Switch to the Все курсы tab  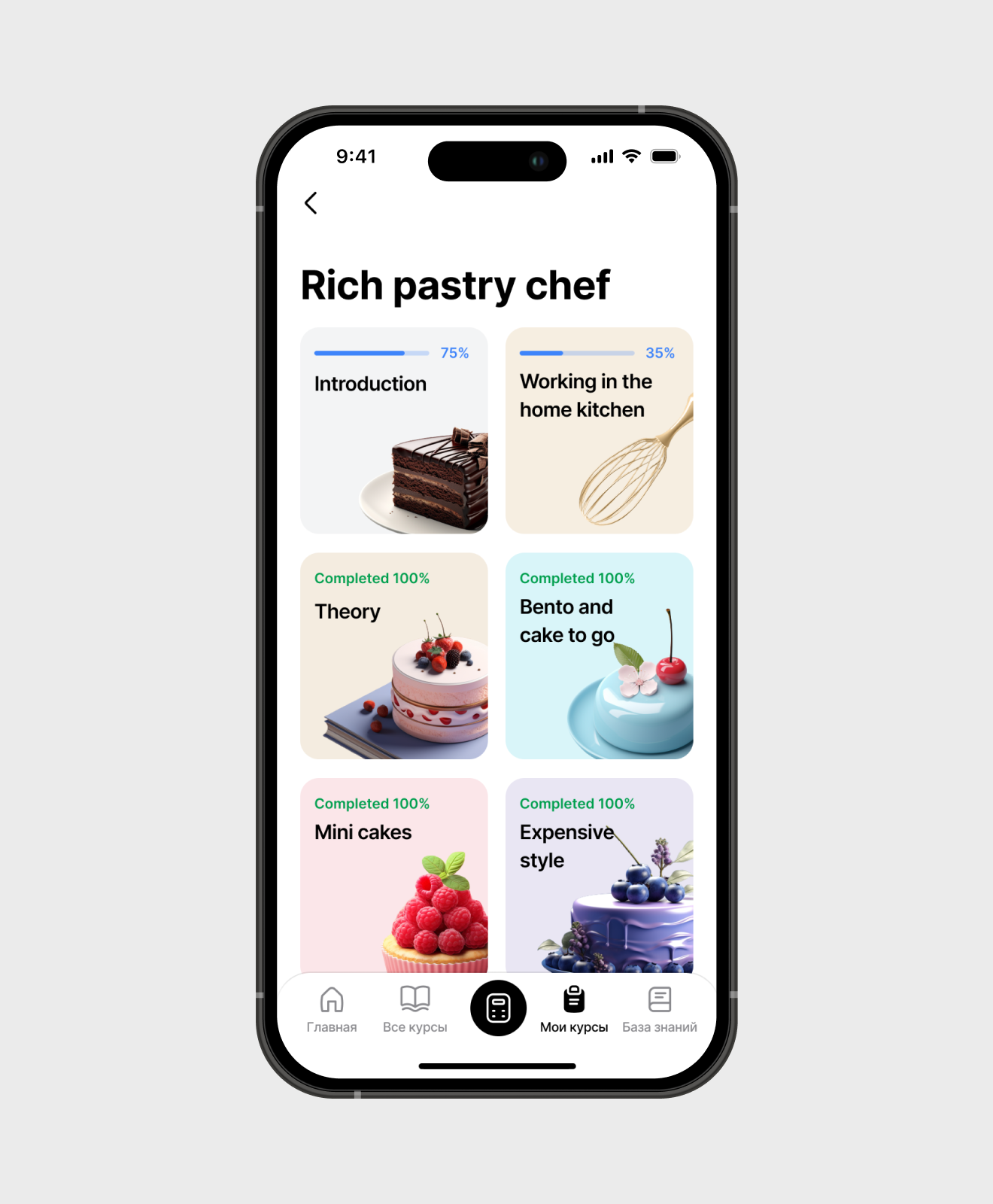pyautogui.click(x=415, y=1010)
